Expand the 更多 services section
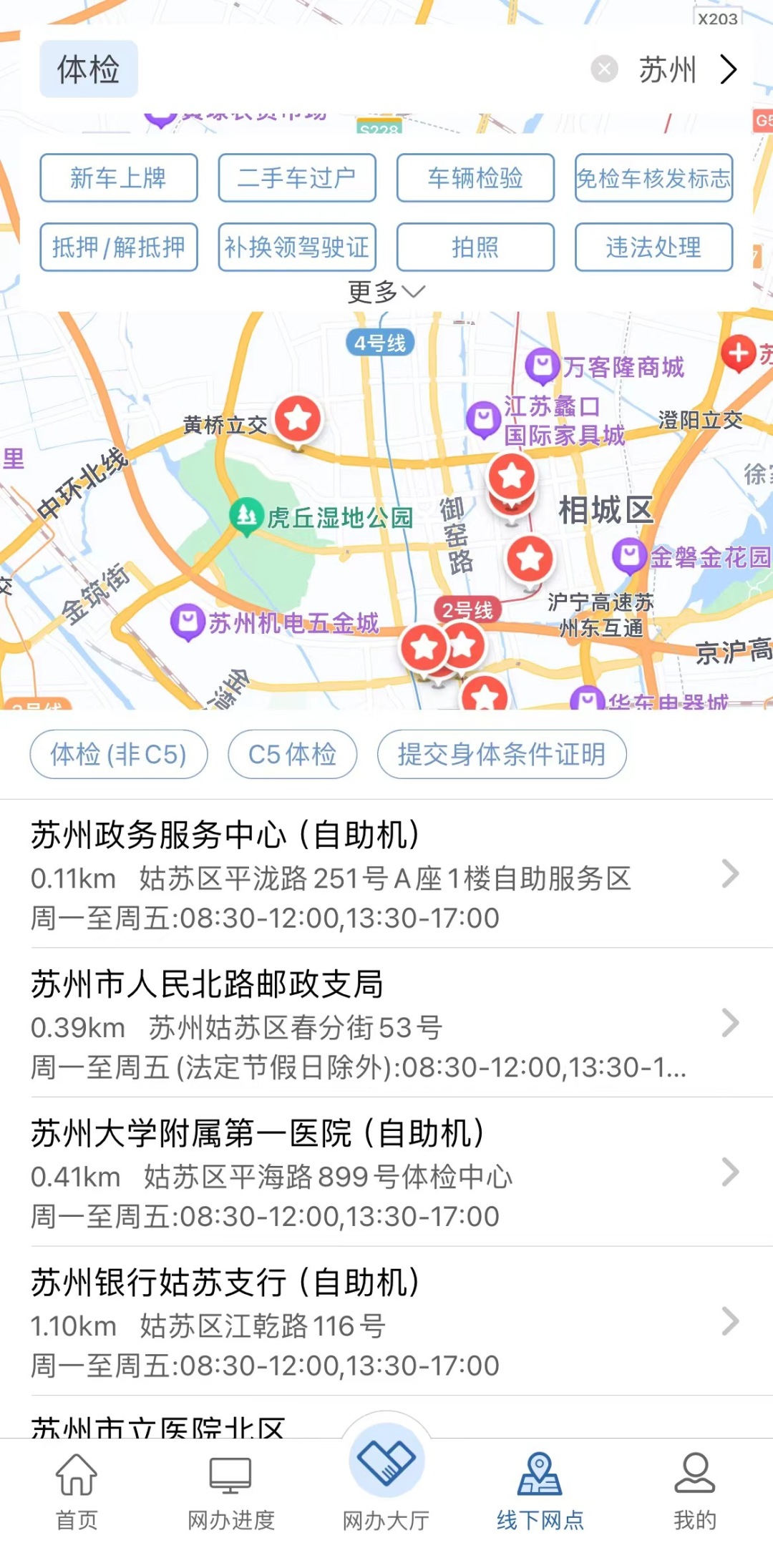 pos(385,290)
